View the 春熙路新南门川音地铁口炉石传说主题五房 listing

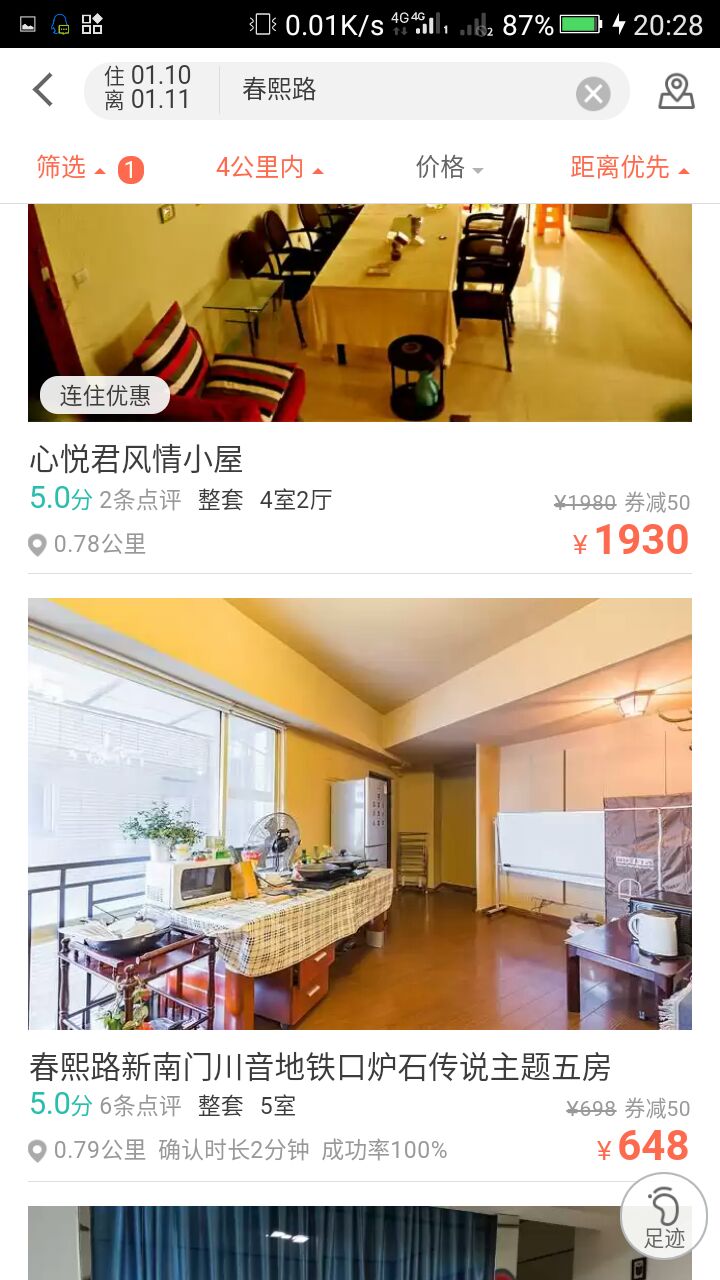pos(320,1067)
